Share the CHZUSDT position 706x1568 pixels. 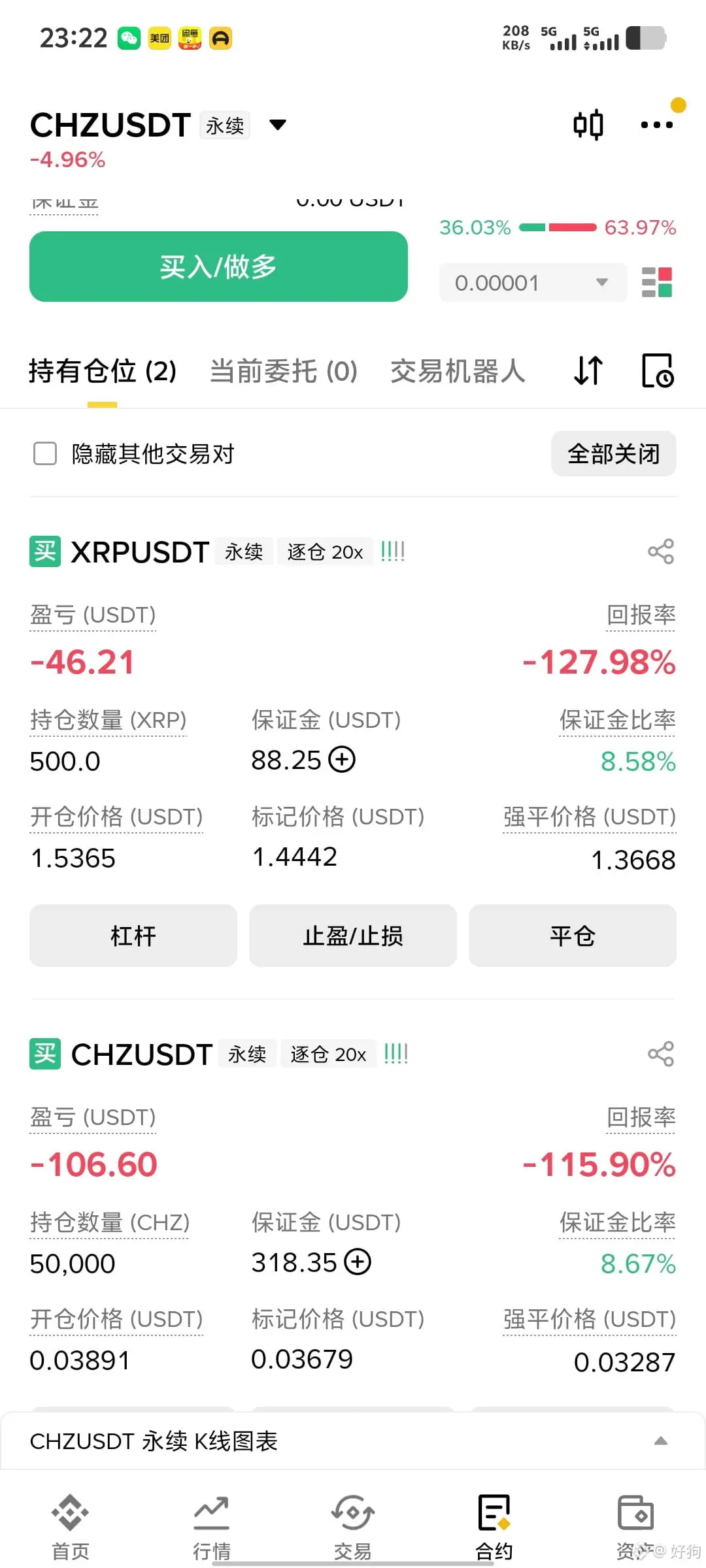click(x=661, y=1054)
